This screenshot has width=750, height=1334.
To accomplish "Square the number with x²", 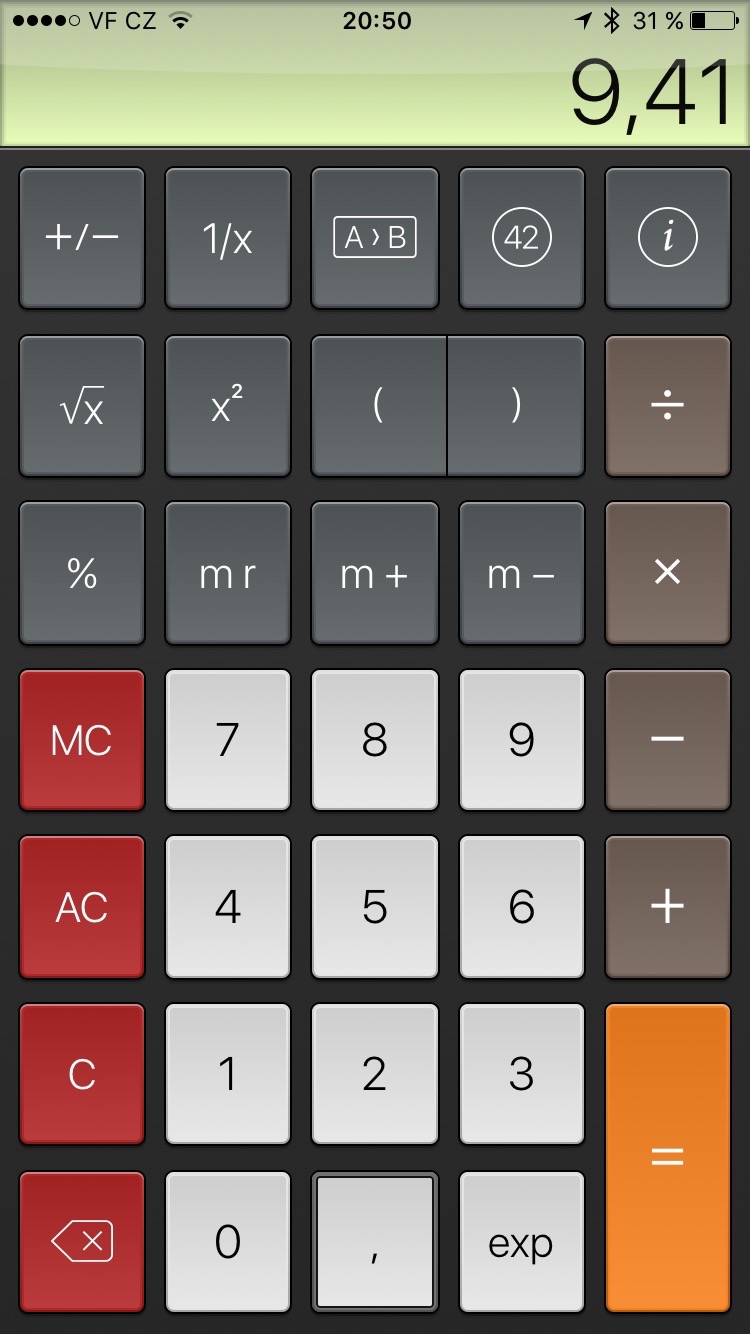I will tap(228, 406).
